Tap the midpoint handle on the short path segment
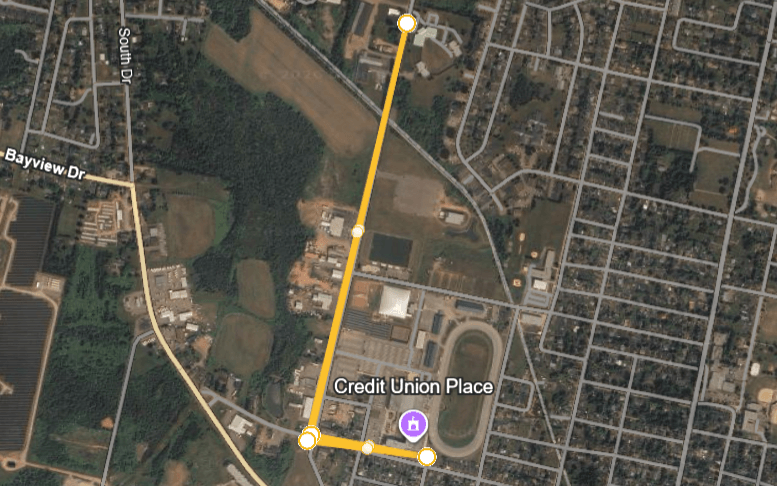The height and width of the screenshot is (486, 777). pos(368,447)
